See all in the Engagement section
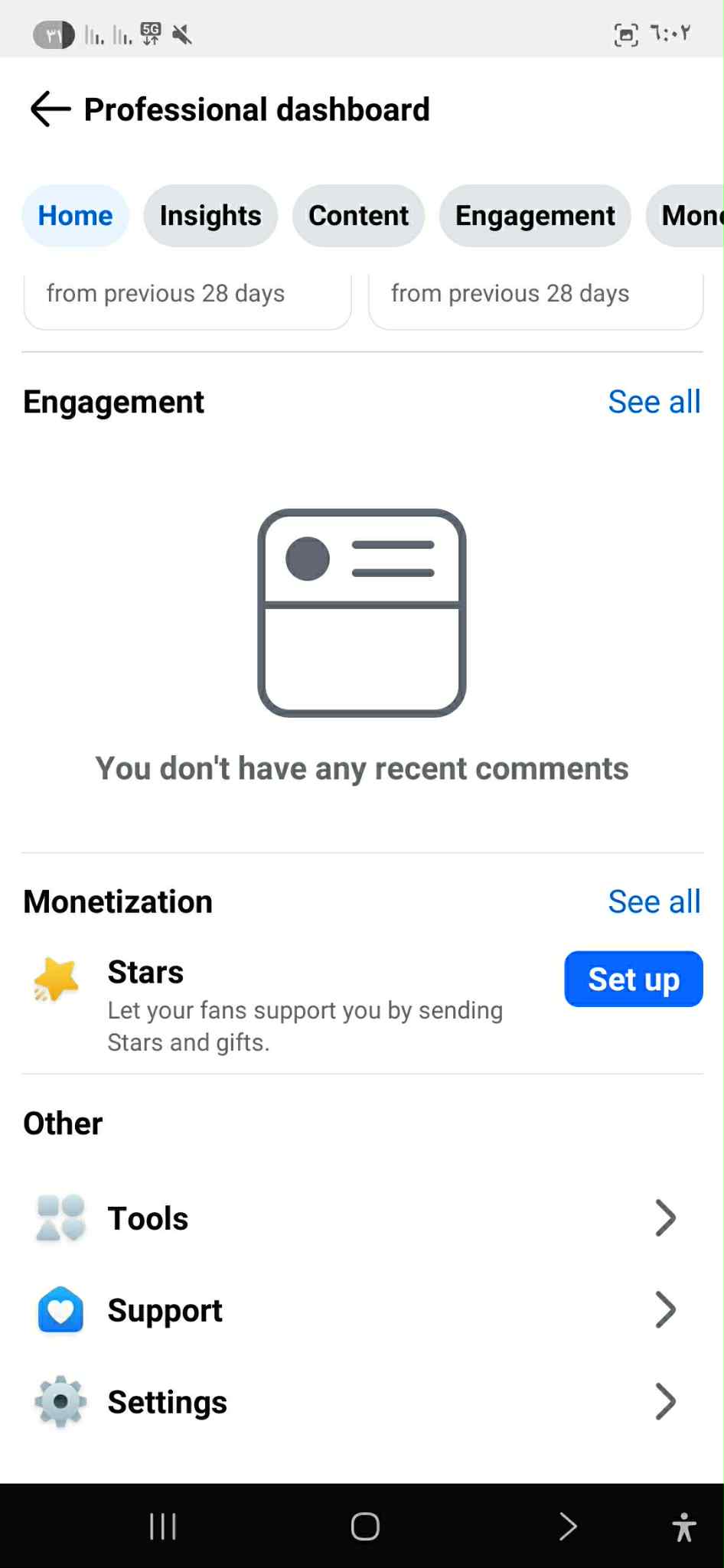 (x=654, y=402)
